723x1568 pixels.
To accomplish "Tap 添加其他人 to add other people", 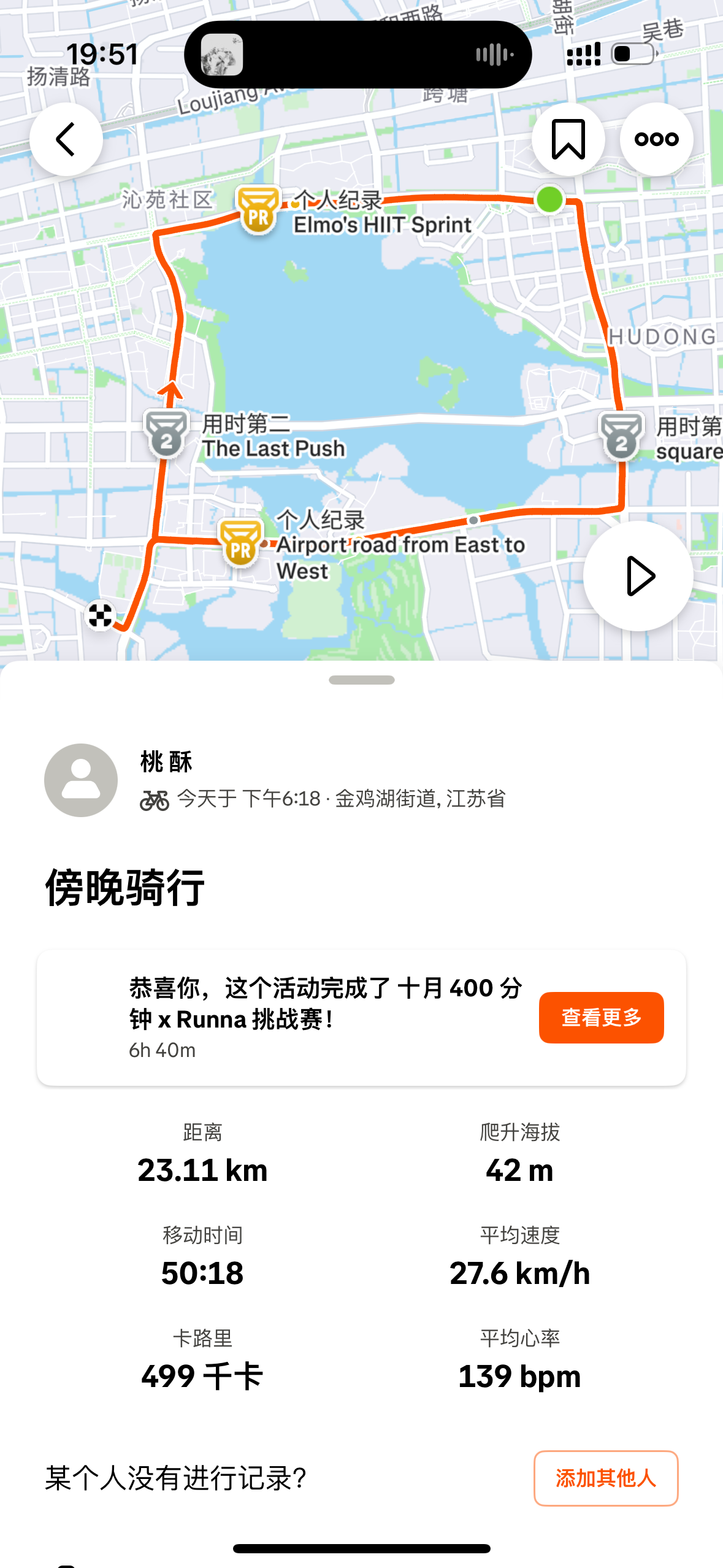I will click(605, 1478).
